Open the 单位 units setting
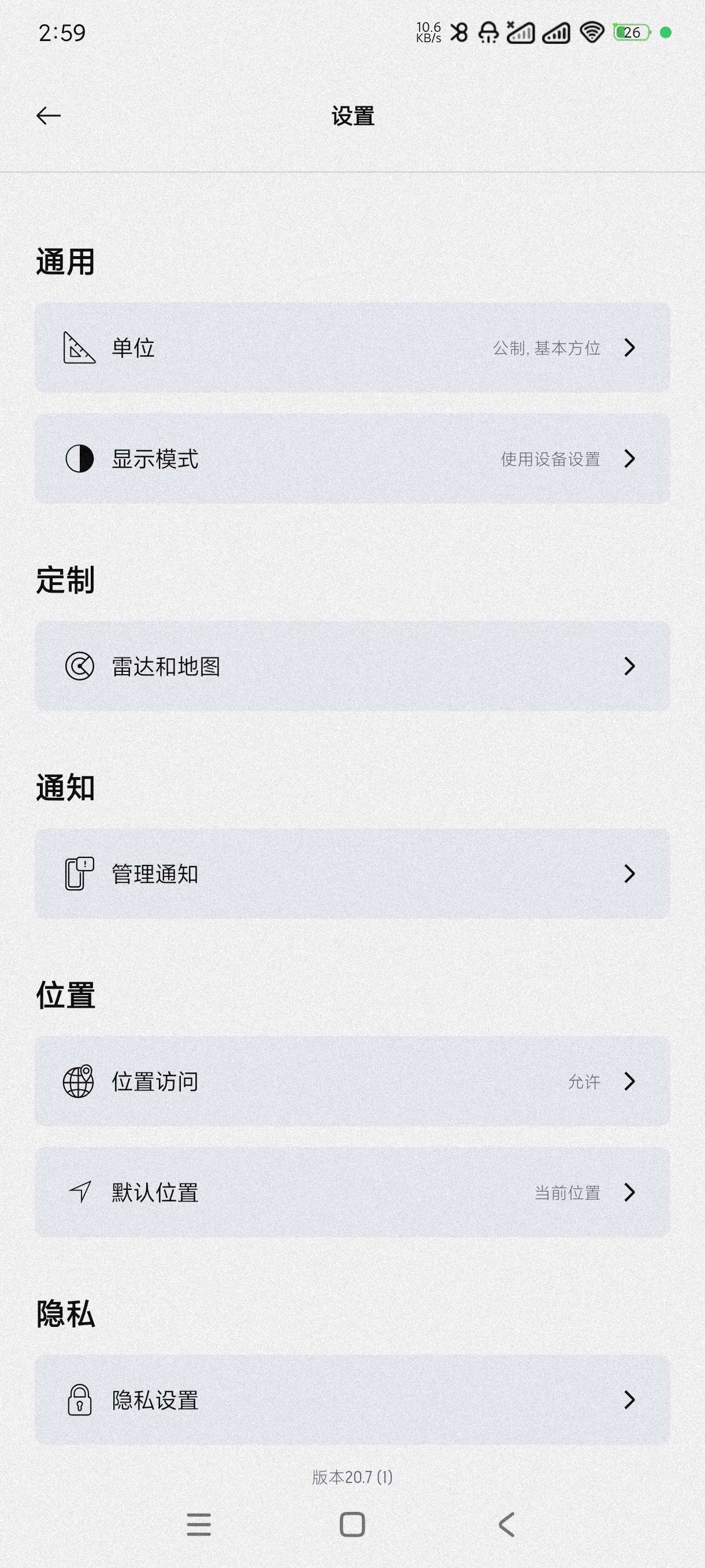The height and width of the screenshot is (1568, 705). pos(352,347)
